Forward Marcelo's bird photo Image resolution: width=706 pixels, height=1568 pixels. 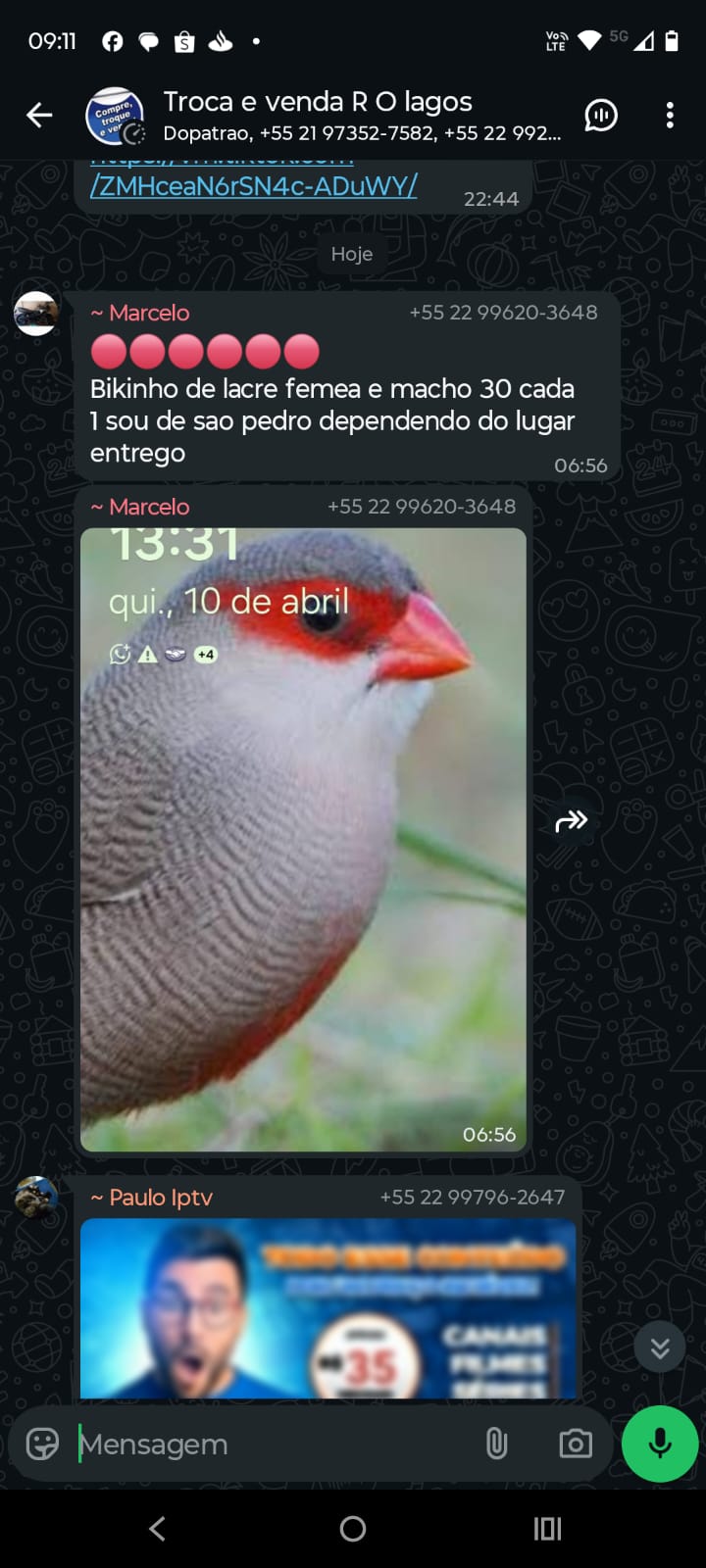coord(571,821)
